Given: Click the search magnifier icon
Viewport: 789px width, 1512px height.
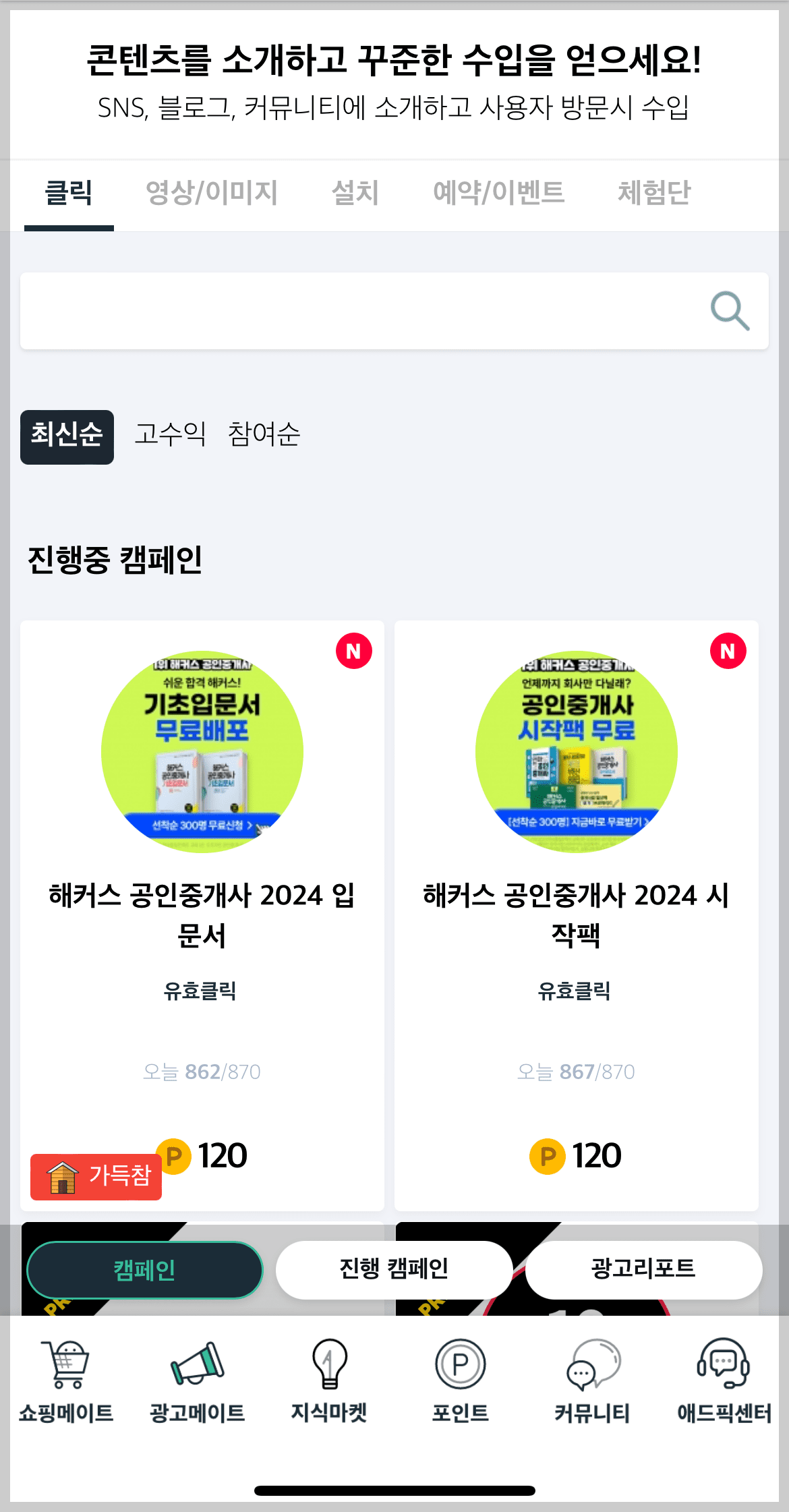Looking at the screenshot, I should 729,311.
